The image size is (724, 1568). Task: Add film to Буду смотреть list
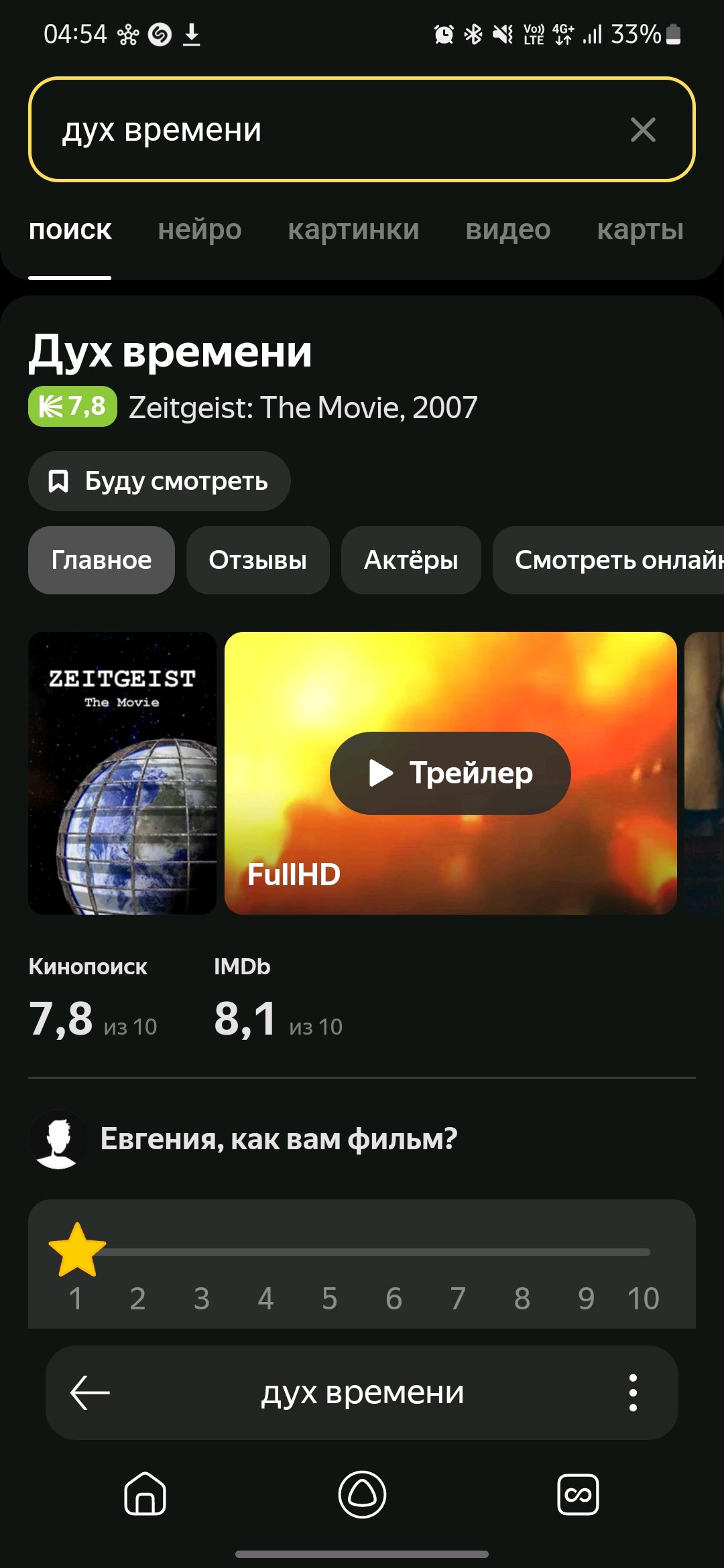pos(159,481)
